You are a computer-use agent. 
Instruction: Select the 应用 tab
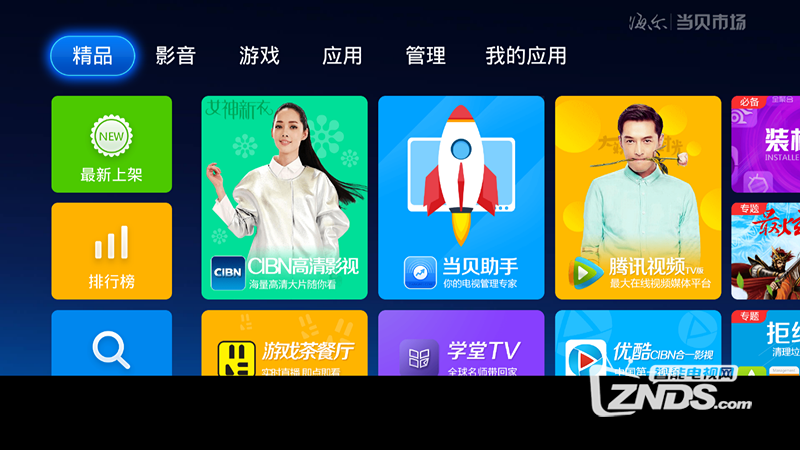tap(342, 56)
